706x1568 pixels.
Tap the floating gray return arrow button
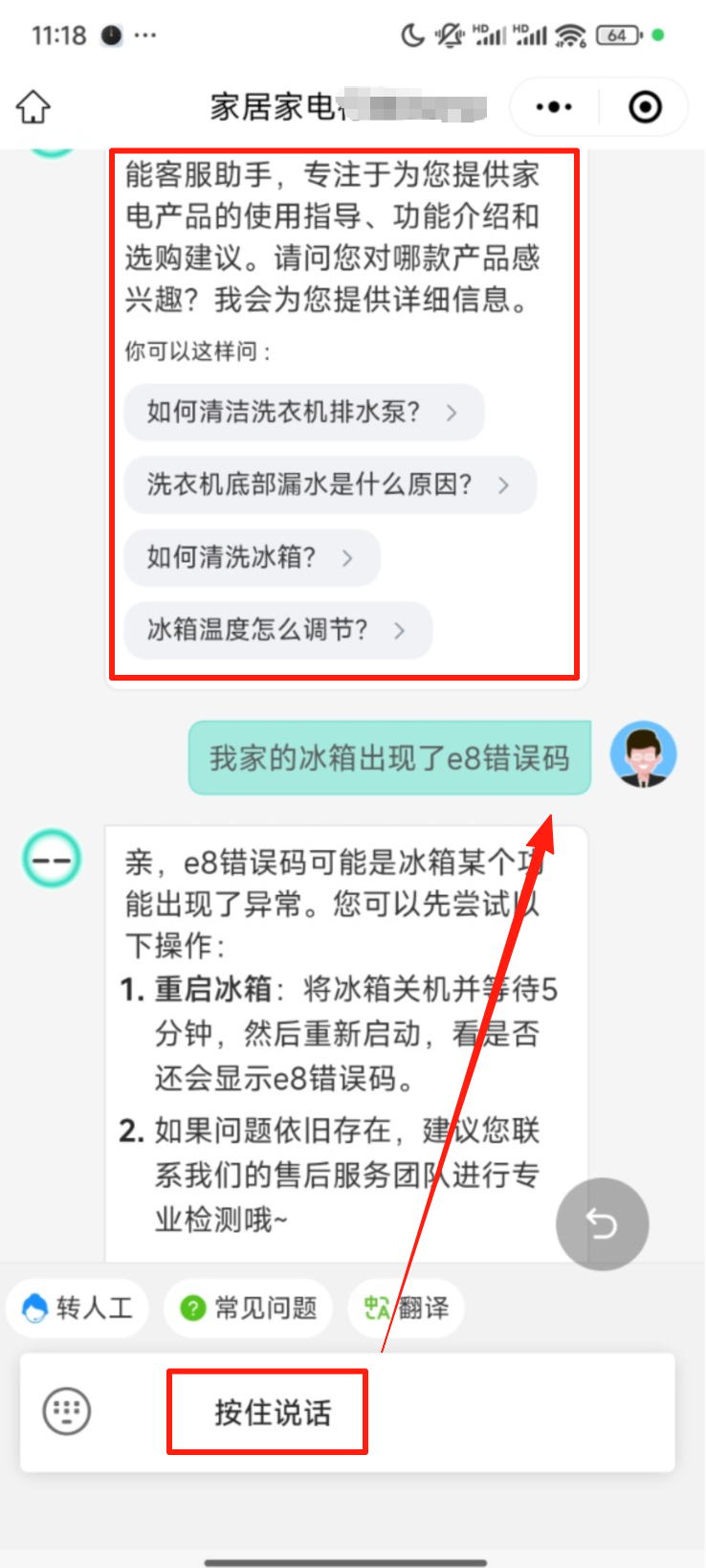(x=602, y=1223)
